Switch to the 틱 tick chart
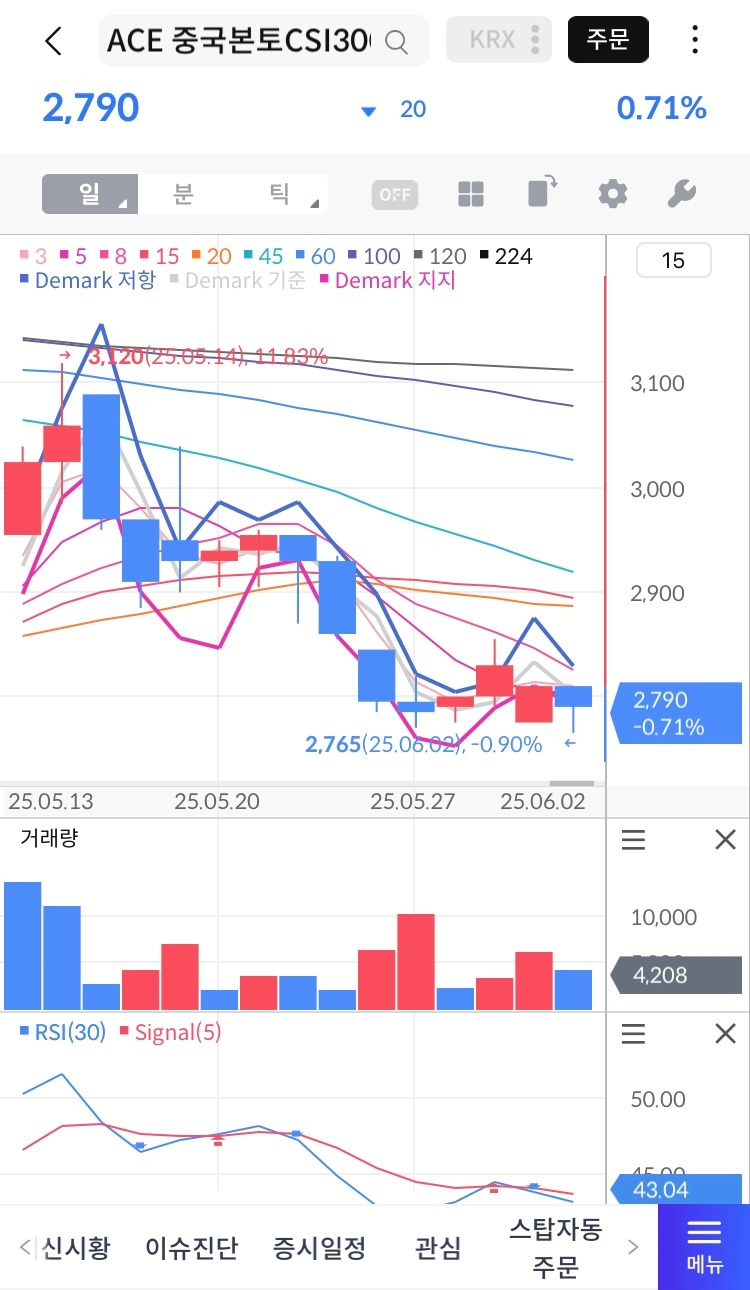 click(280, 194)
